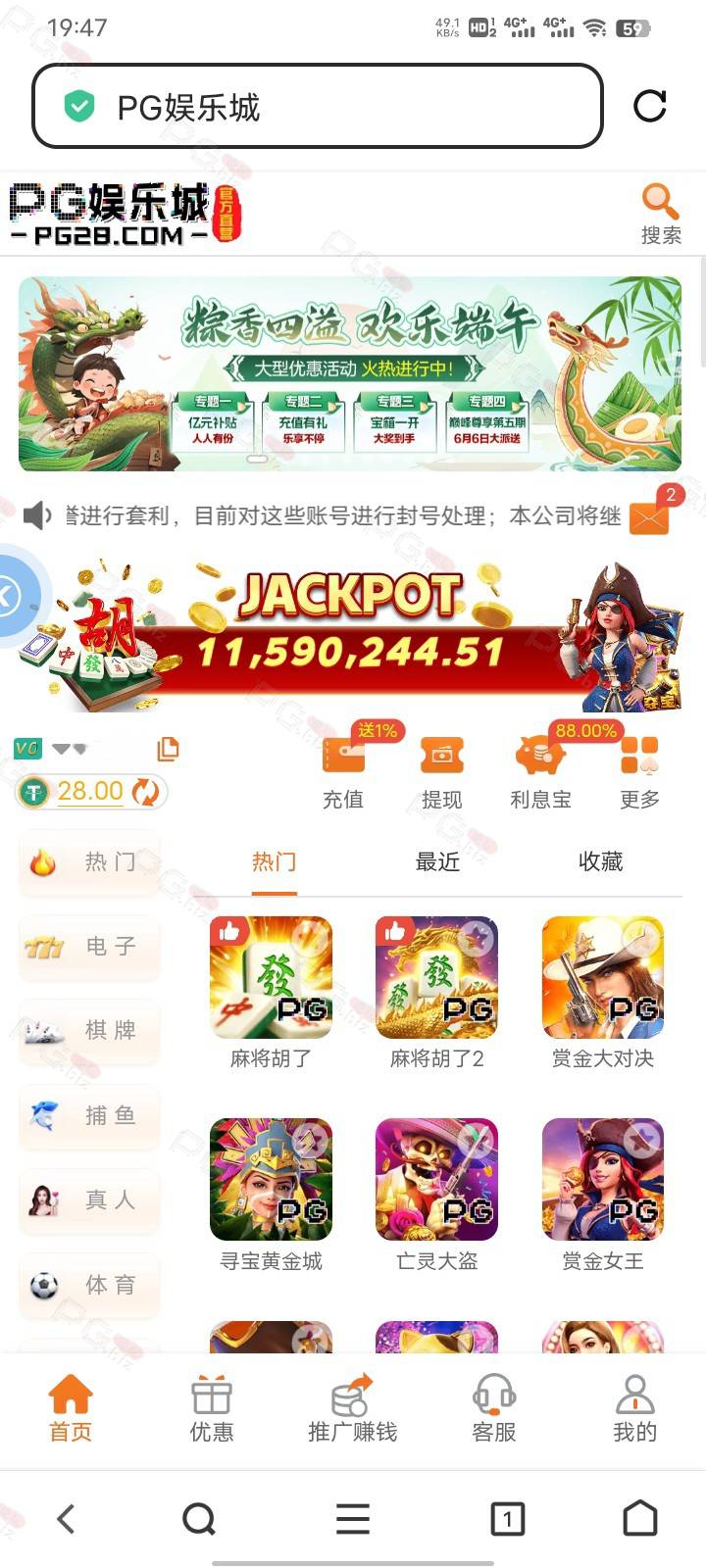The height and width of the screenshot is (1568, 706).
Task: Switch to the 最近 tab
Action: coord(437,861)
